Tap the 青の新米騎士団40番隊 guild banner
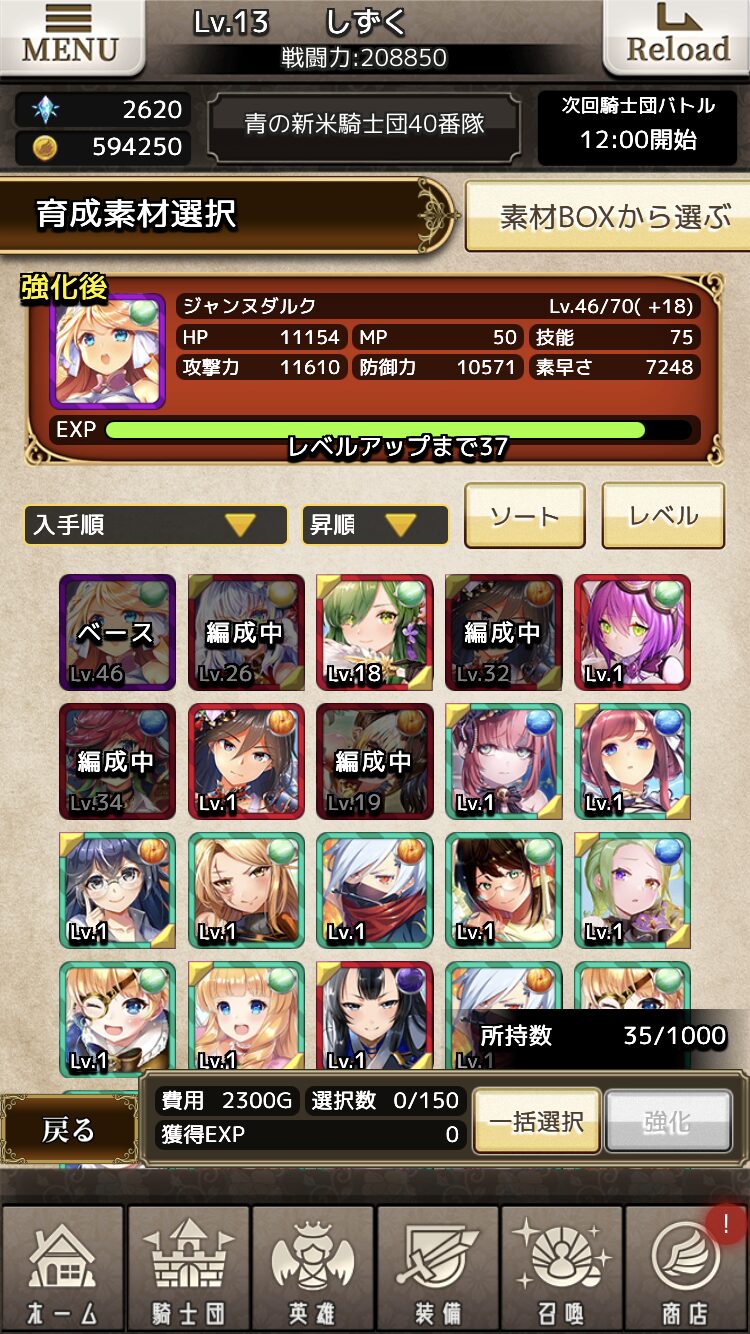Viewport: 750px width, 1334px height. 365,124
